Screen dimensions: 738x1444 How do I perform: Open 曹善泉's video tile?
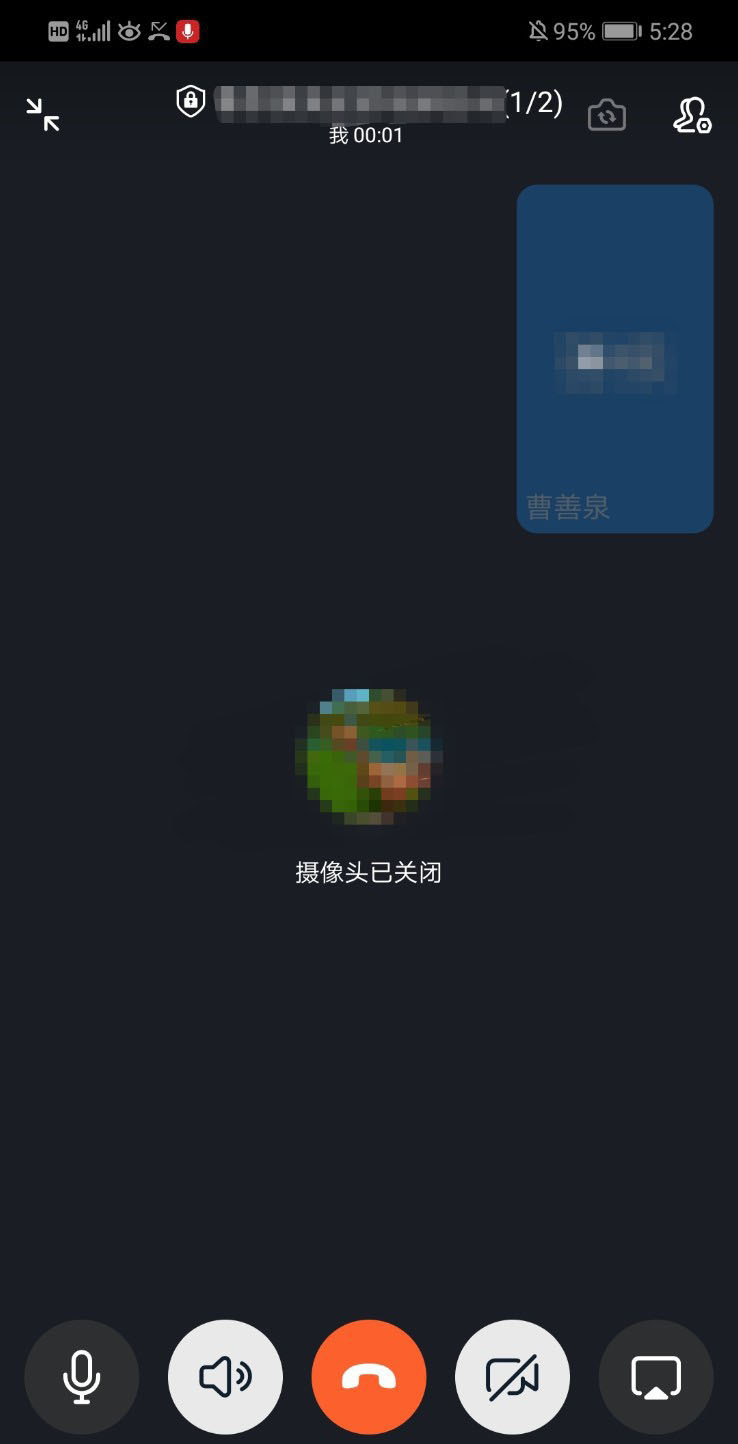click(x=614, y=358)
